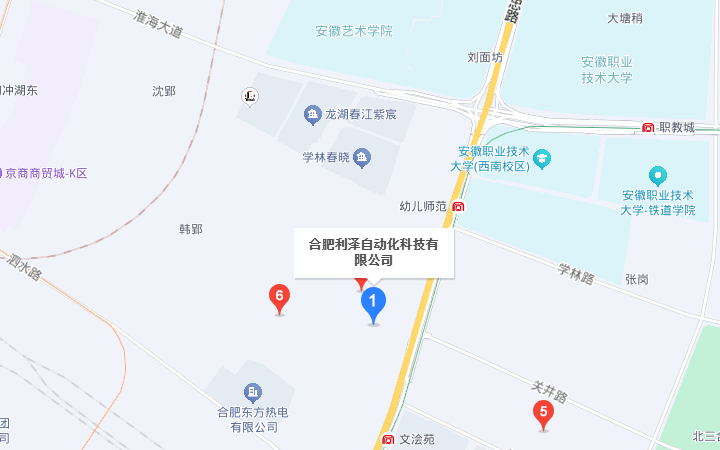Select the red map marker numbered 6
The height and width of the screenshot is (450, 720).
click(x=280, y=296)
